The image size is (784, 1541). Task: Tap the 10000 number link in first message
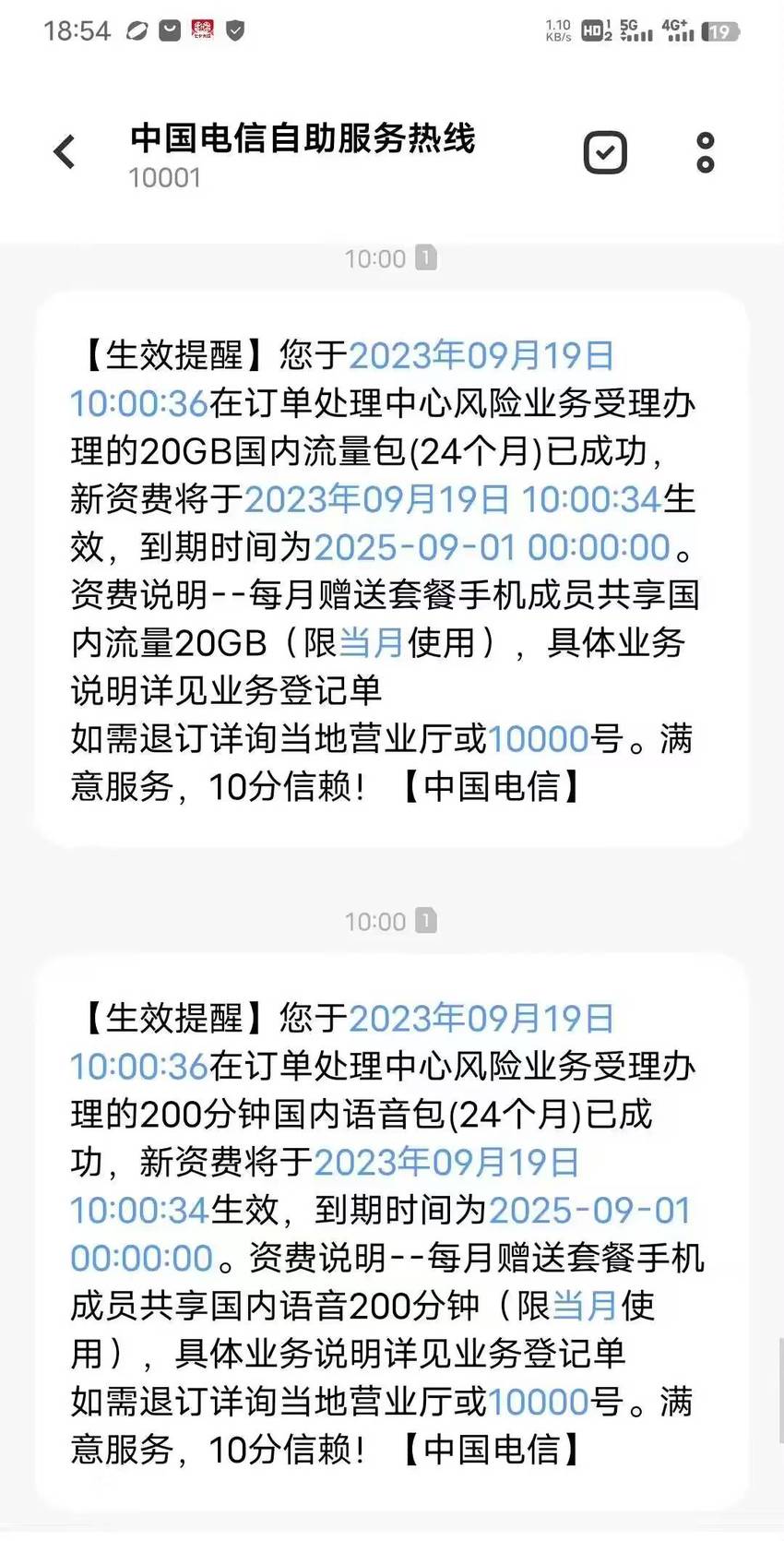coord(538,739)
